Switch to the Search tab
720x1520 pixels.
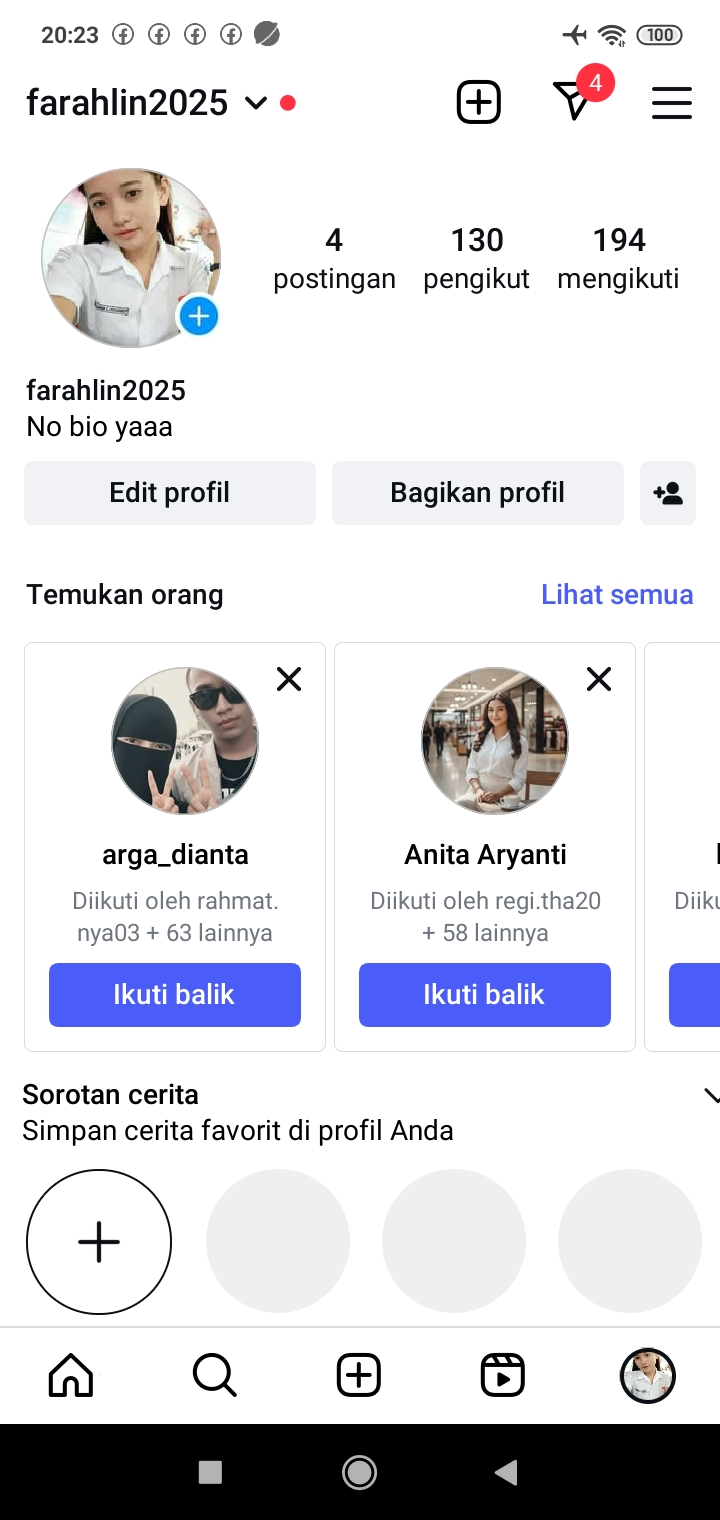pyautogui.click(x=214, y=1376)
